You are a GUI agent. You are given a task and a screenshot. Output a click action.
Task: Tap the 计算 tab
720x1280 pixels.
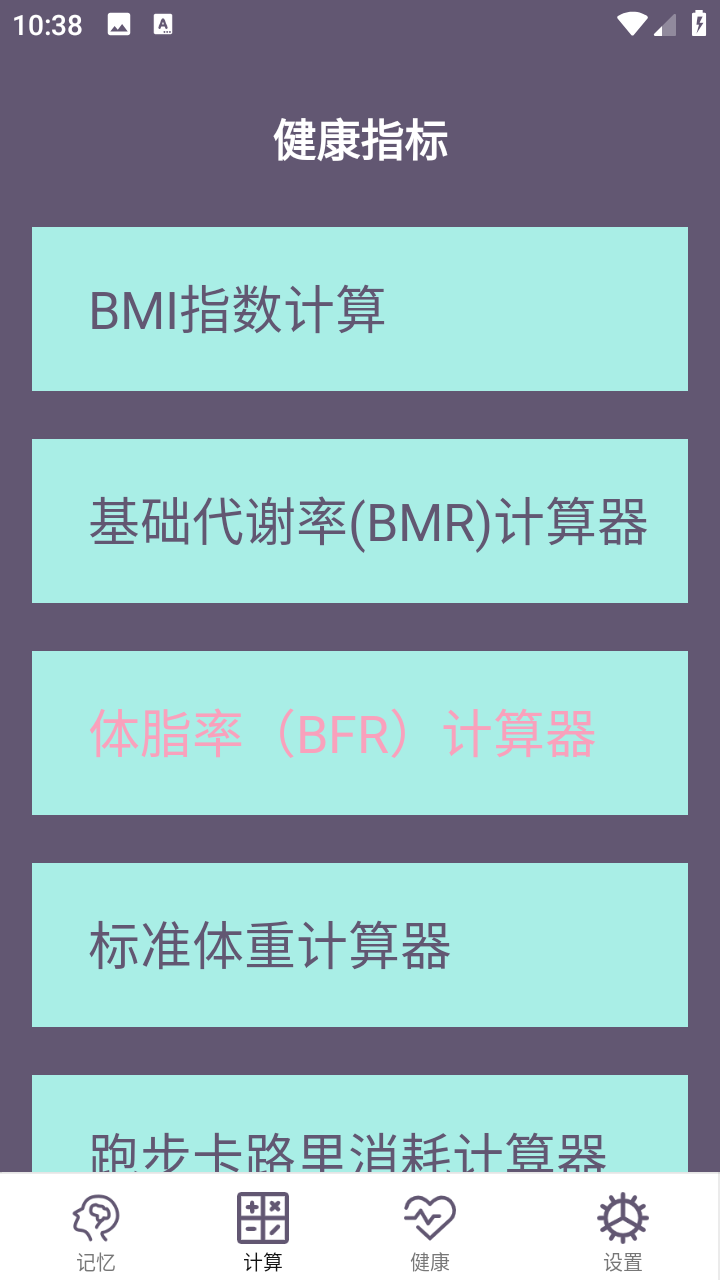(x=263, y=1230)
